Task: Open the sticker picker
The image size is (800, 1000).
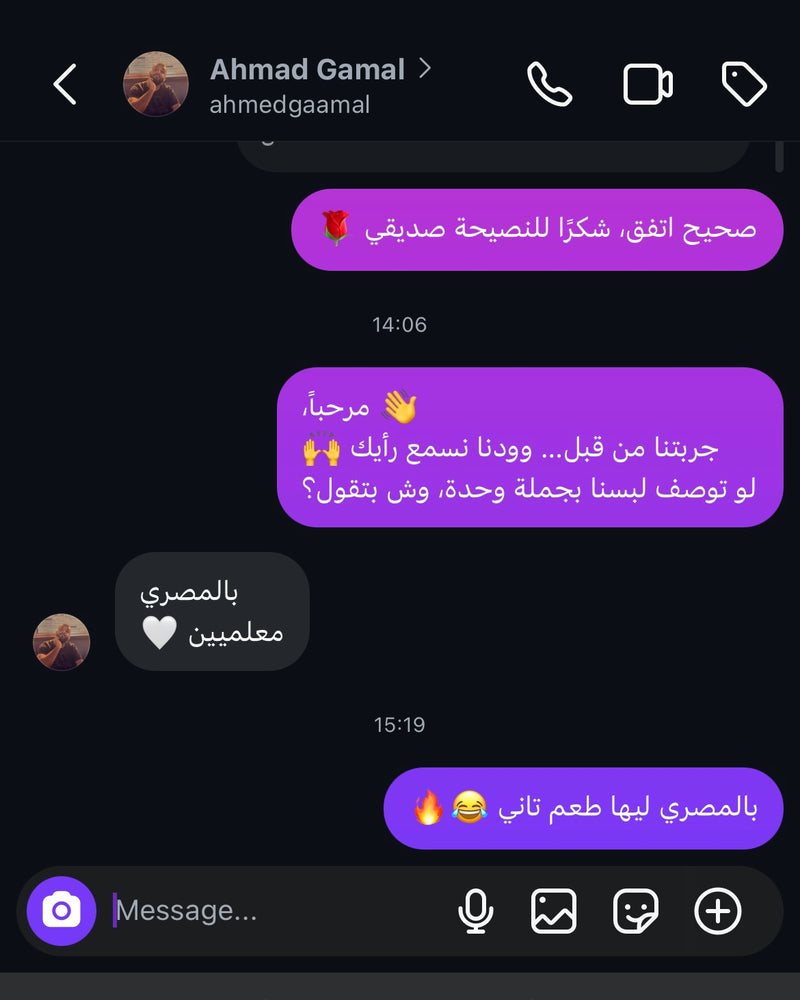Action: tap(635, 911)
